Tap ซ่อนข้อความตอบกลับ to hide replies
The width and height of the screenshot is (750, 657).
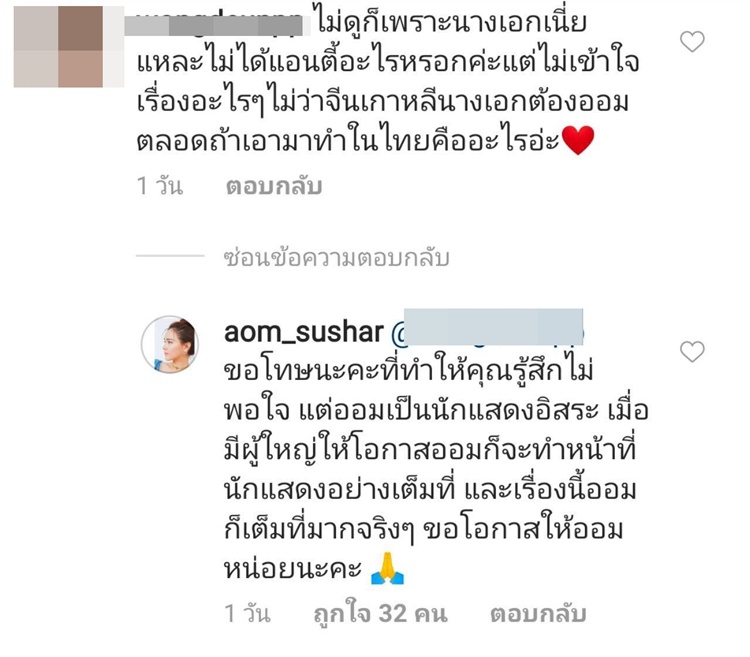[337, 259]
